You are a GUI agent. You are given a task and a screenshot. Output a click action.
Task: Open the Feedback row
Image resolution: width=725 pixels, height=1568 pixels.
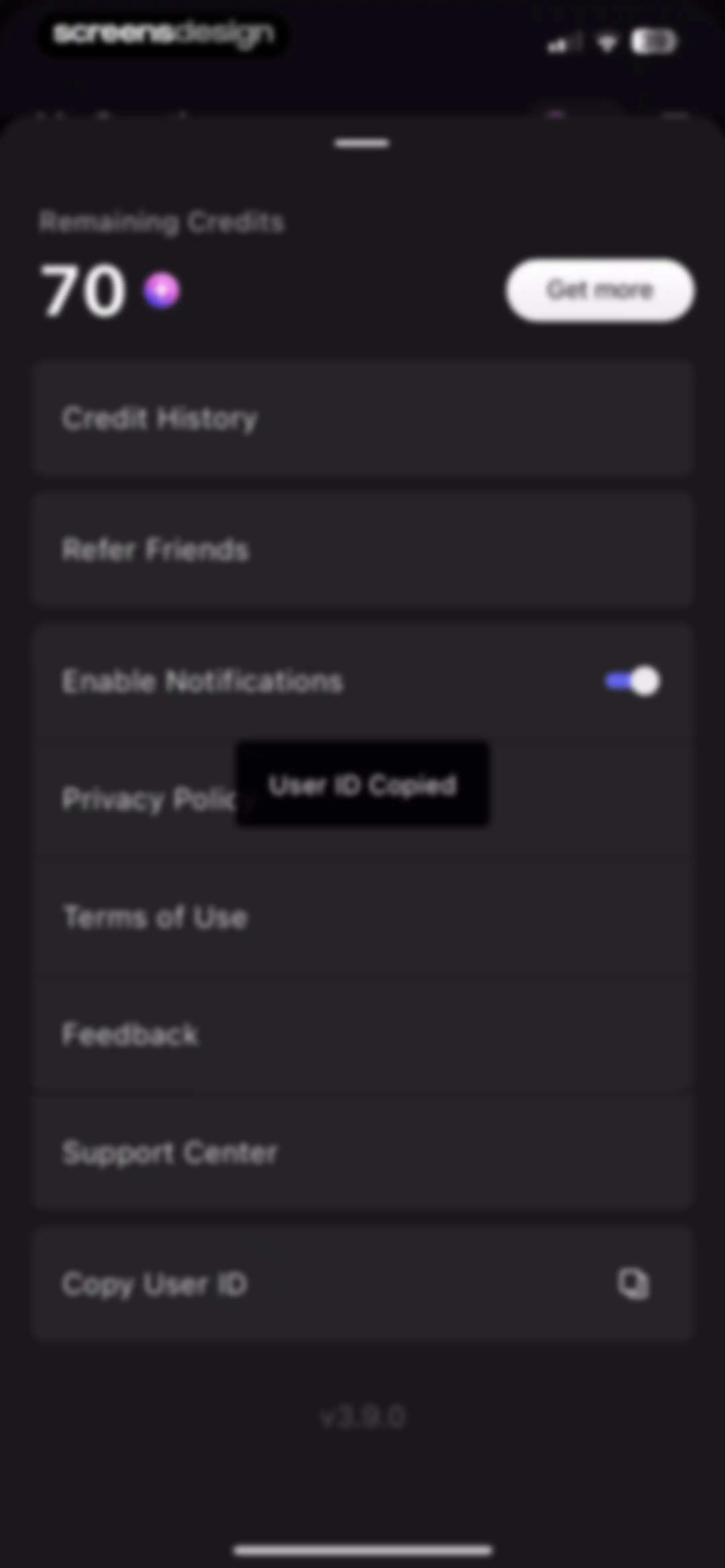pyautogui.click(x=363, y=1034)
